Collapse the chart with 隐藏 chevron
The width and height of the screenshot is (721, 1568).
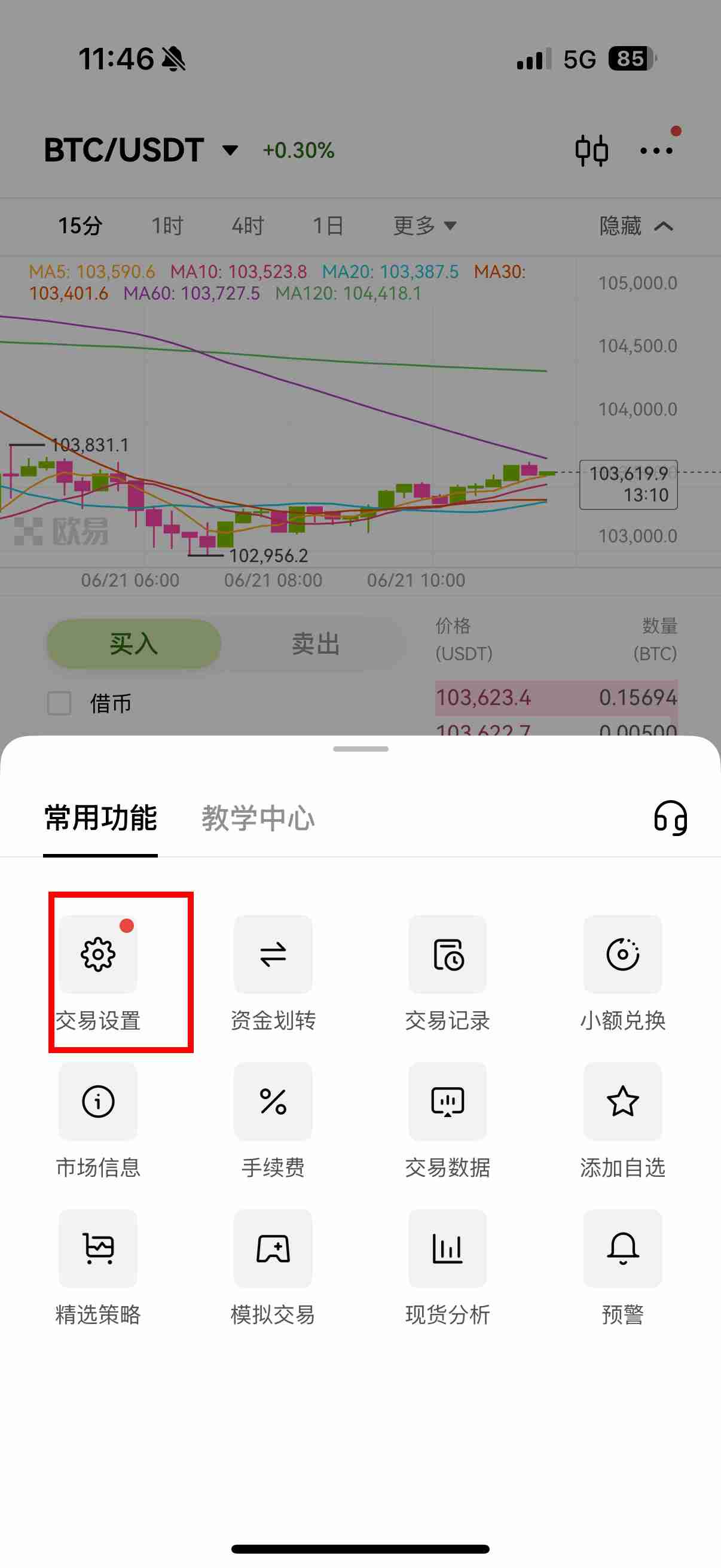(636, 225)
